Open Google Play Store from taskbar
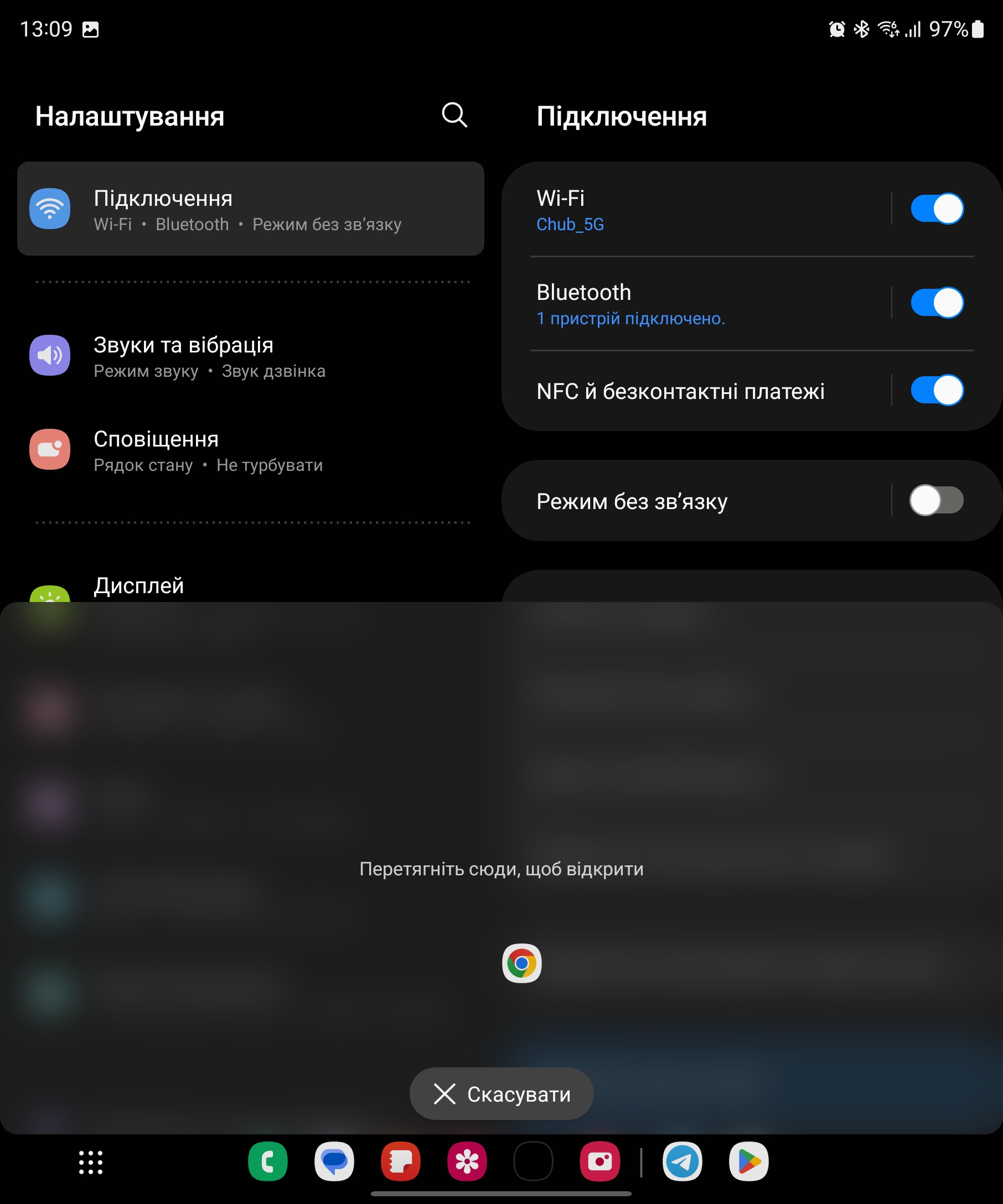1003x1204 pixels. coord(748,1161)
